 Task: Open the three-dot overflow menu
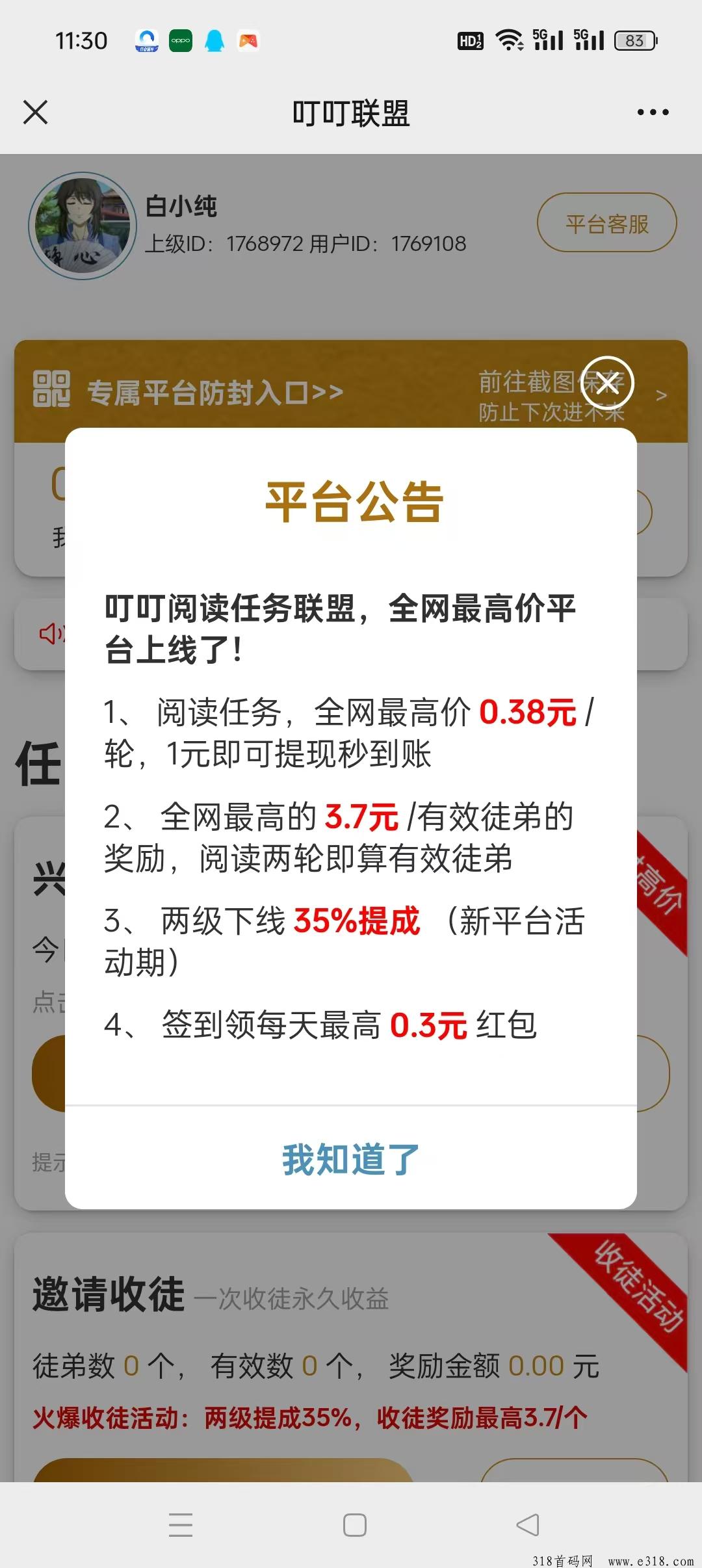[653, 112]
